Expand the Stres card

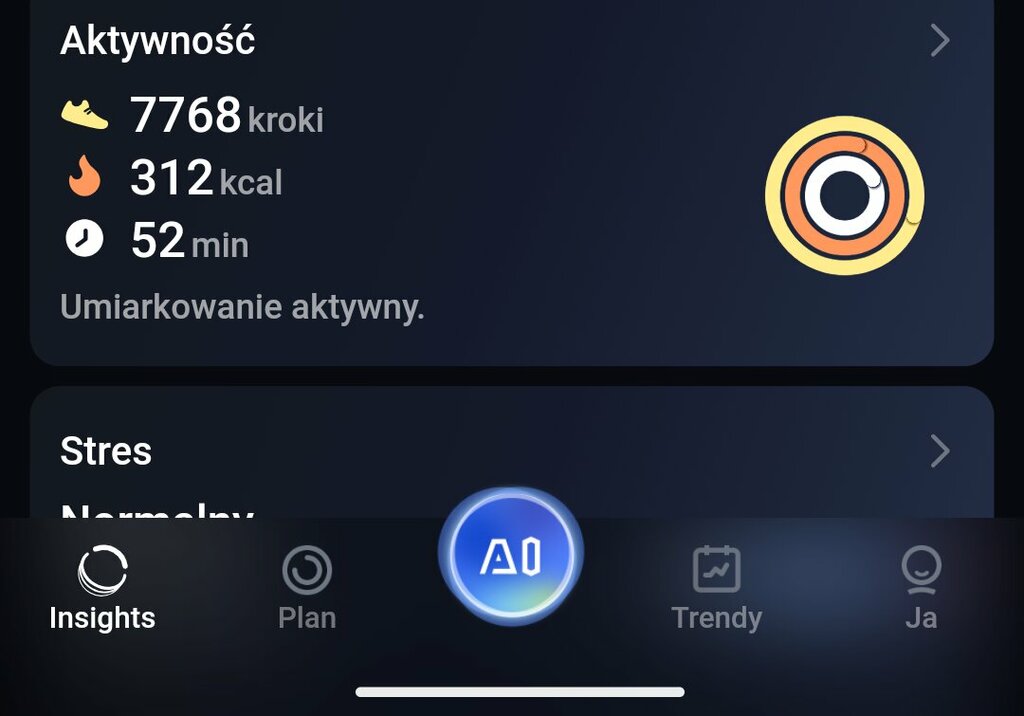[939, 451]
